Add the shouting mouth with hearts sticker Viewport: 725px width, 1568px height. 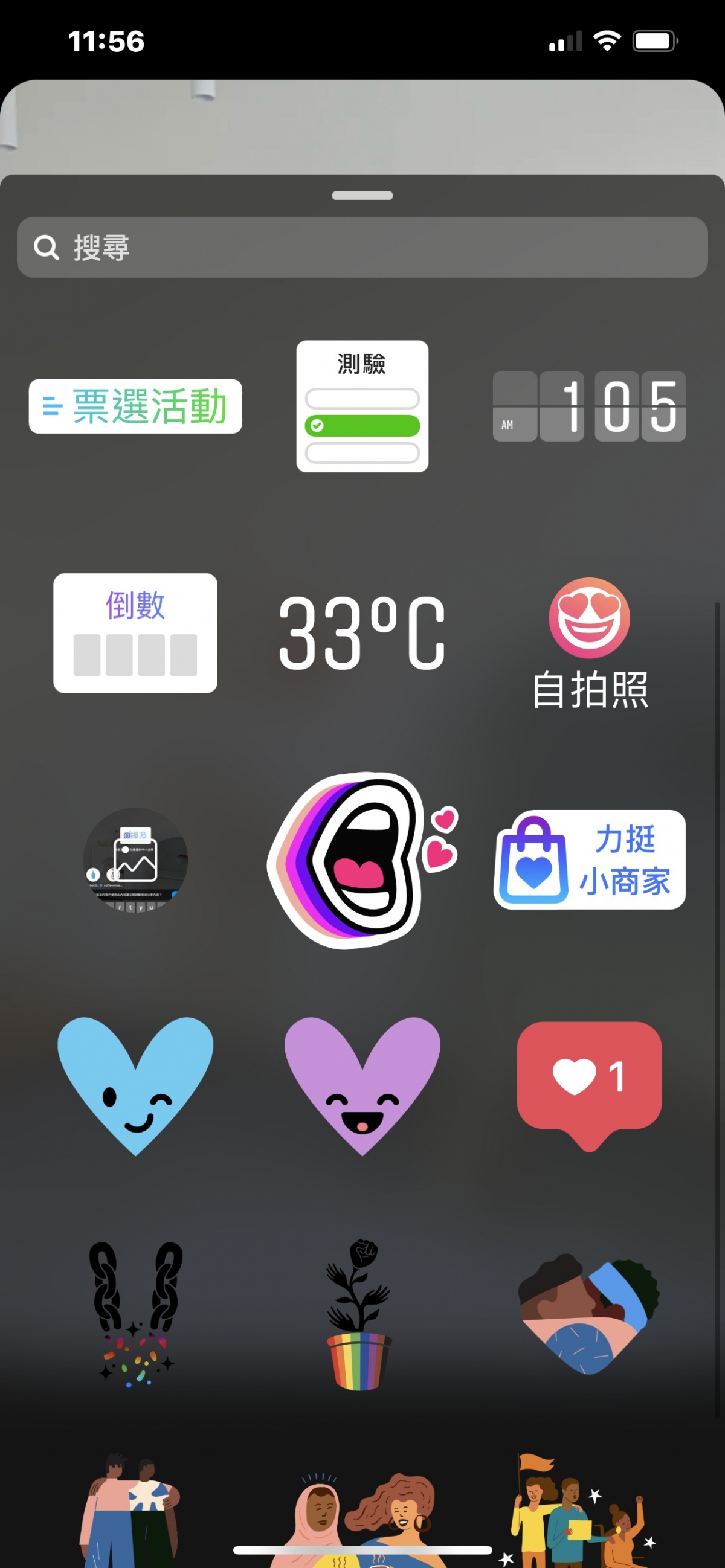click(362, 860)
